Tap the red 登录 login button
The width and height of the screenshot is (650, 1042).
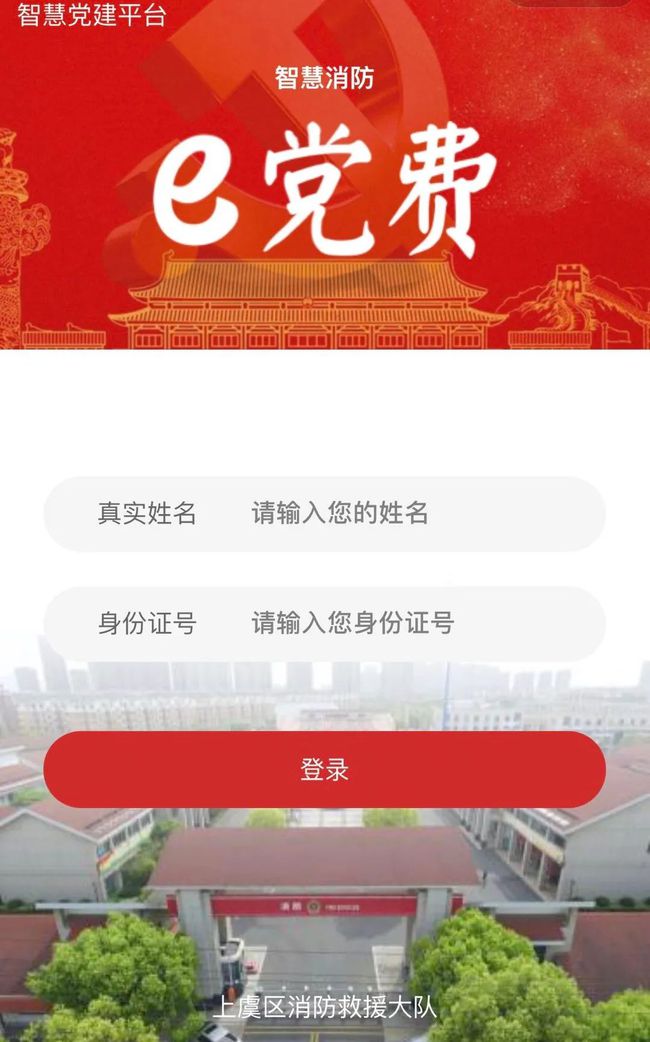point(324,770)
